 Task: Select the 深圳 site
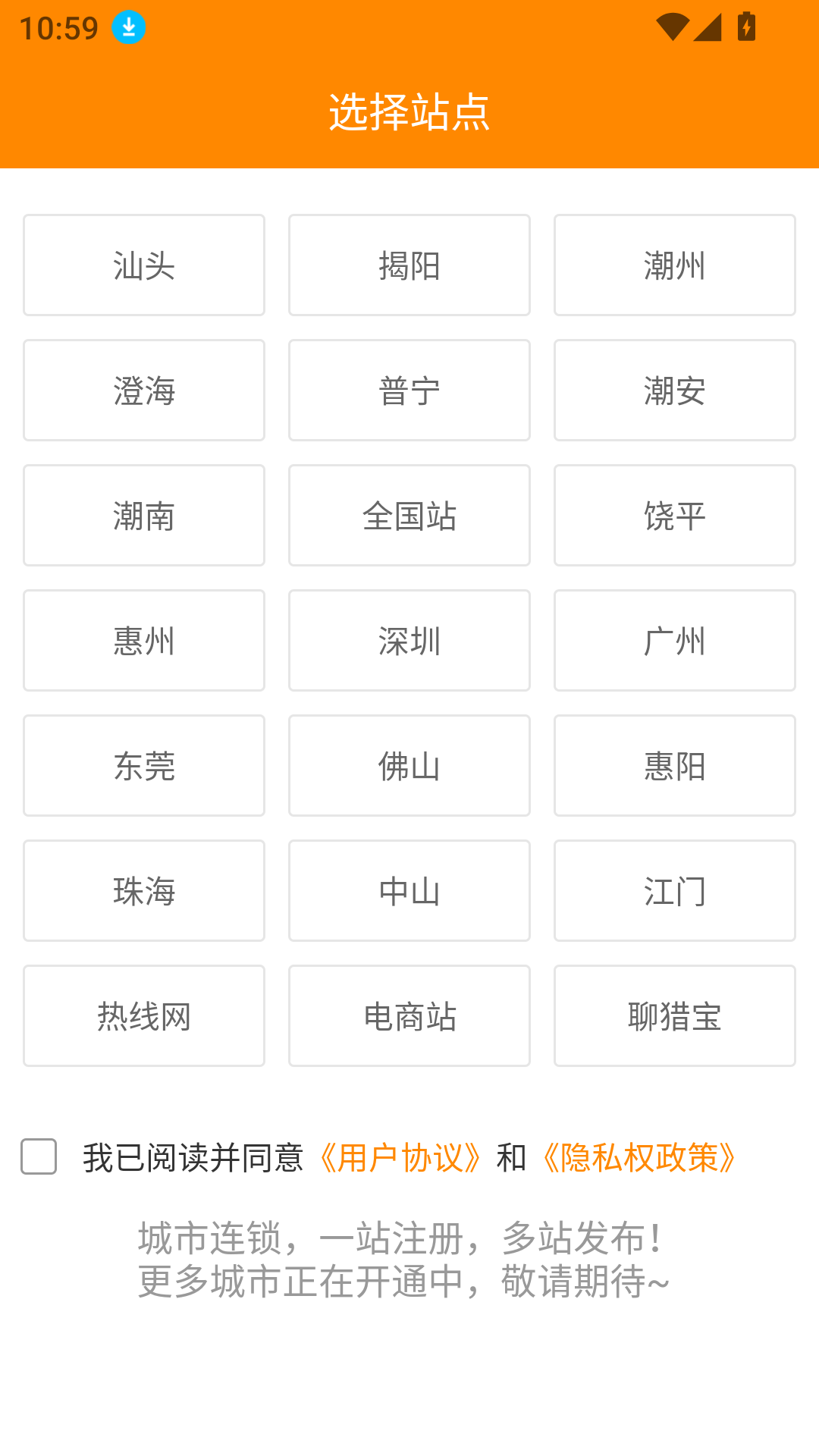pyautogui.click(x=409, y=640)
